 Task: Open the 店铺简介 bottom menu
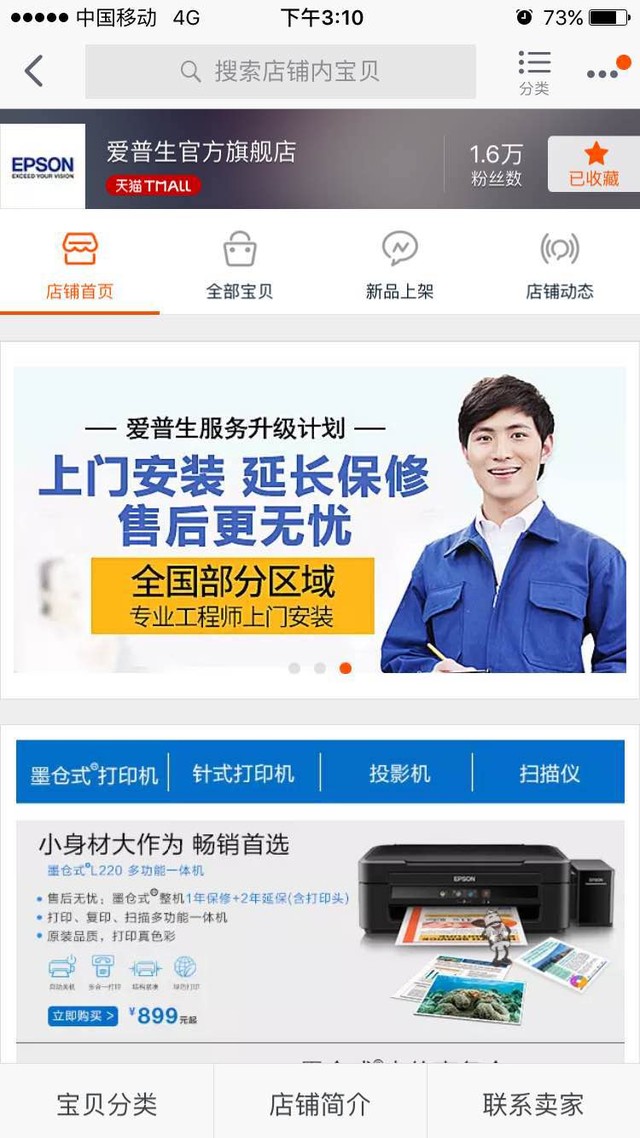[320, 1103]
